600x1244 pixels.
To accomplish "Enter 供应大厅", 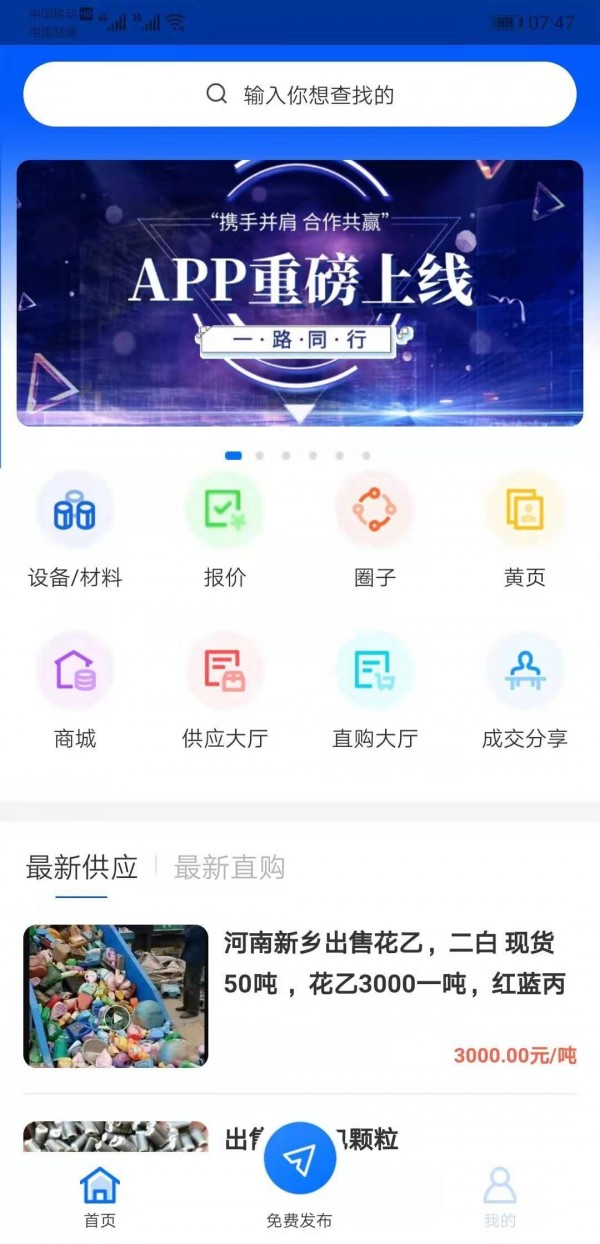I will (225, 690).
